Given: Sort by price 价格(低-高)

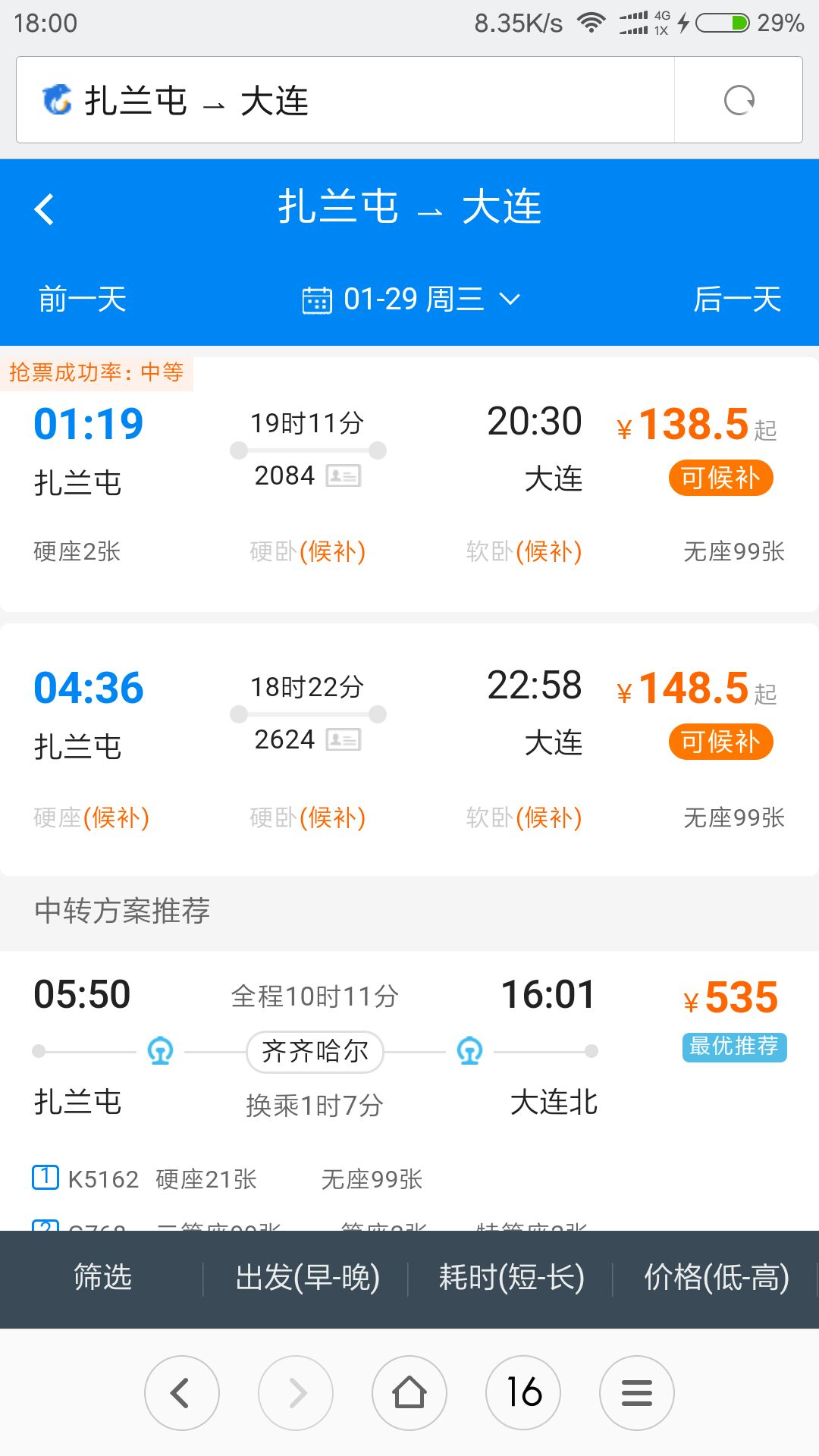Looking at the screenshot, I should [x=716, y=1278].
